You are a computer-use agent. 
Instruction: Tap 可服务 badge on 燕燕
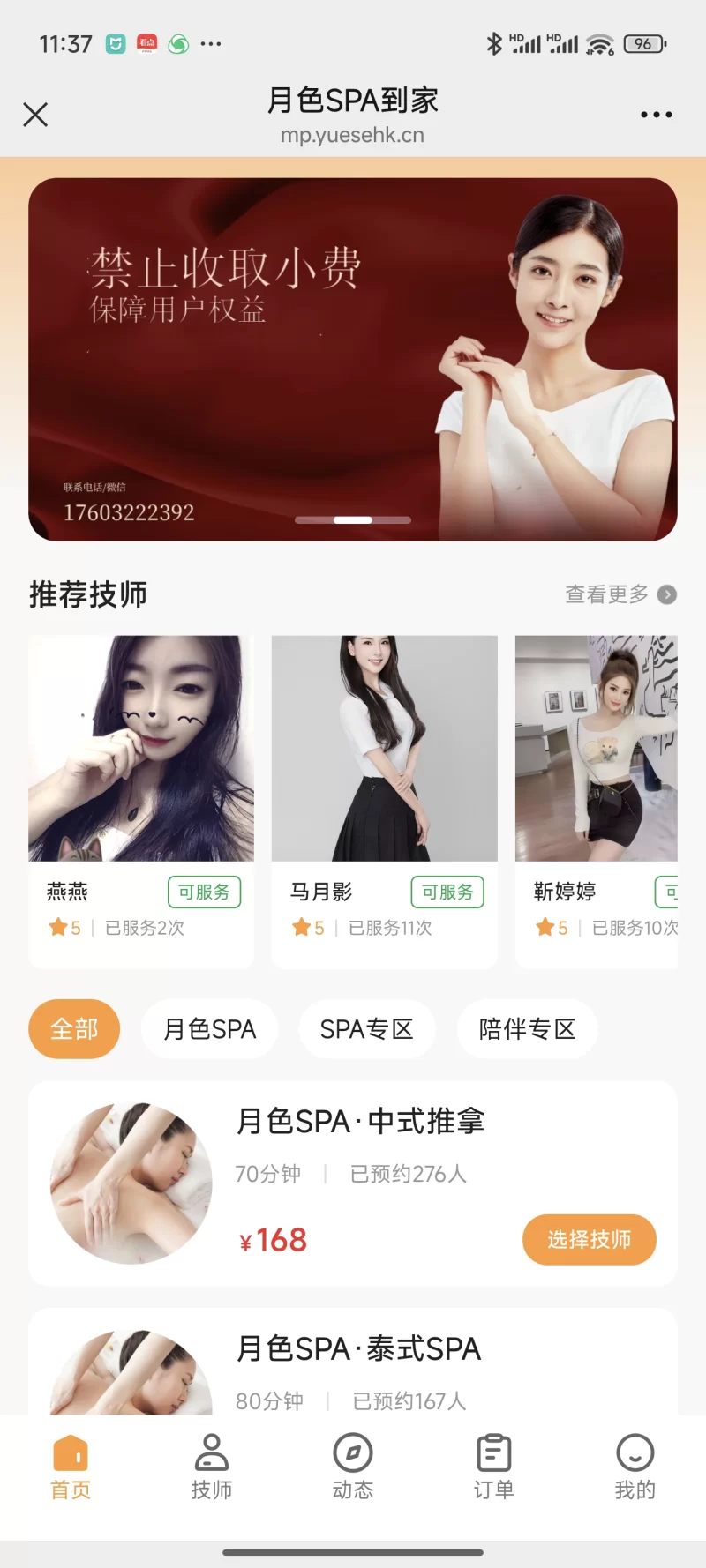click(204, 892)
